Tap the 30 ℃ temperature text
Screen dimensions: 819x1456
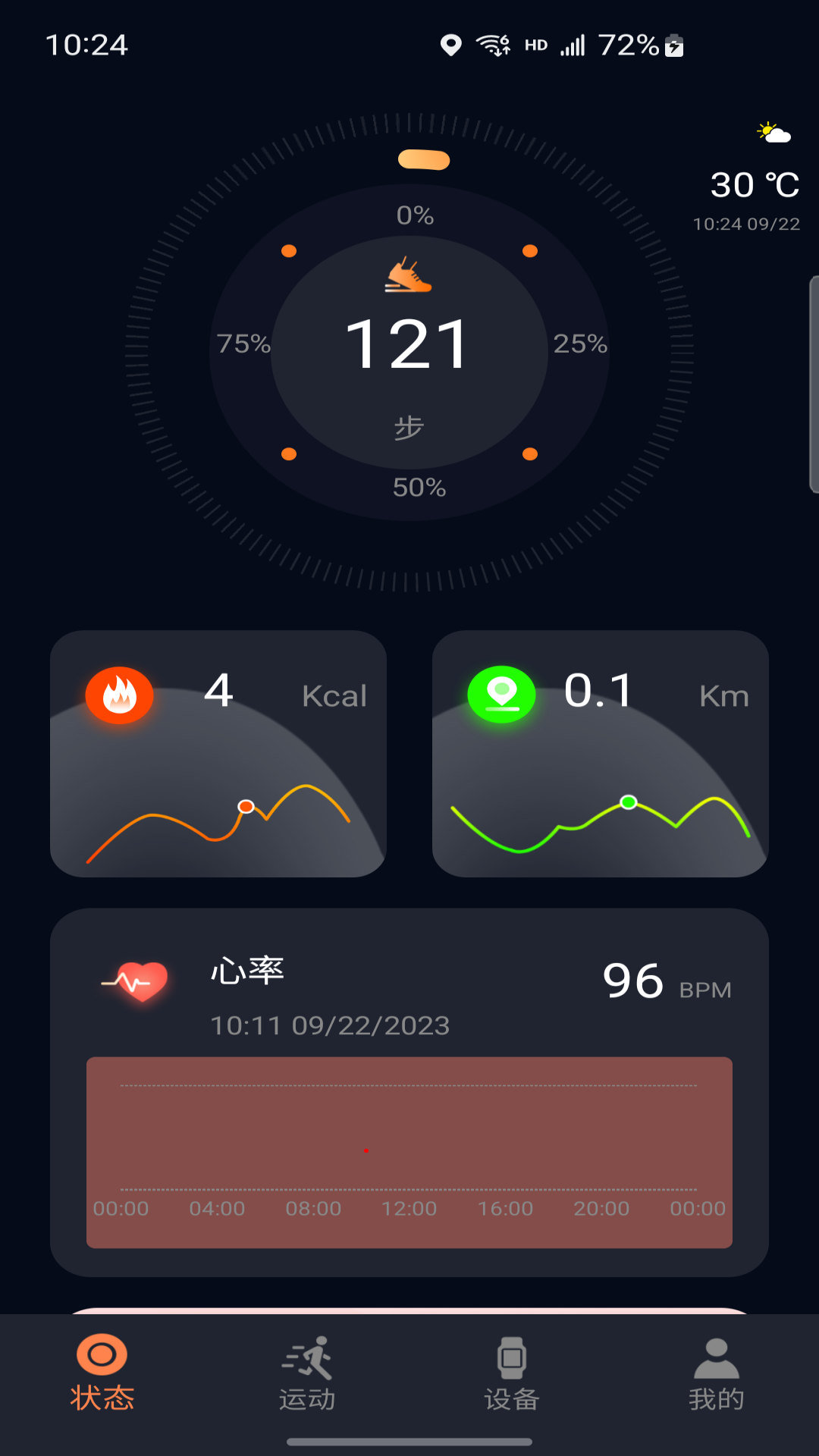755,184
